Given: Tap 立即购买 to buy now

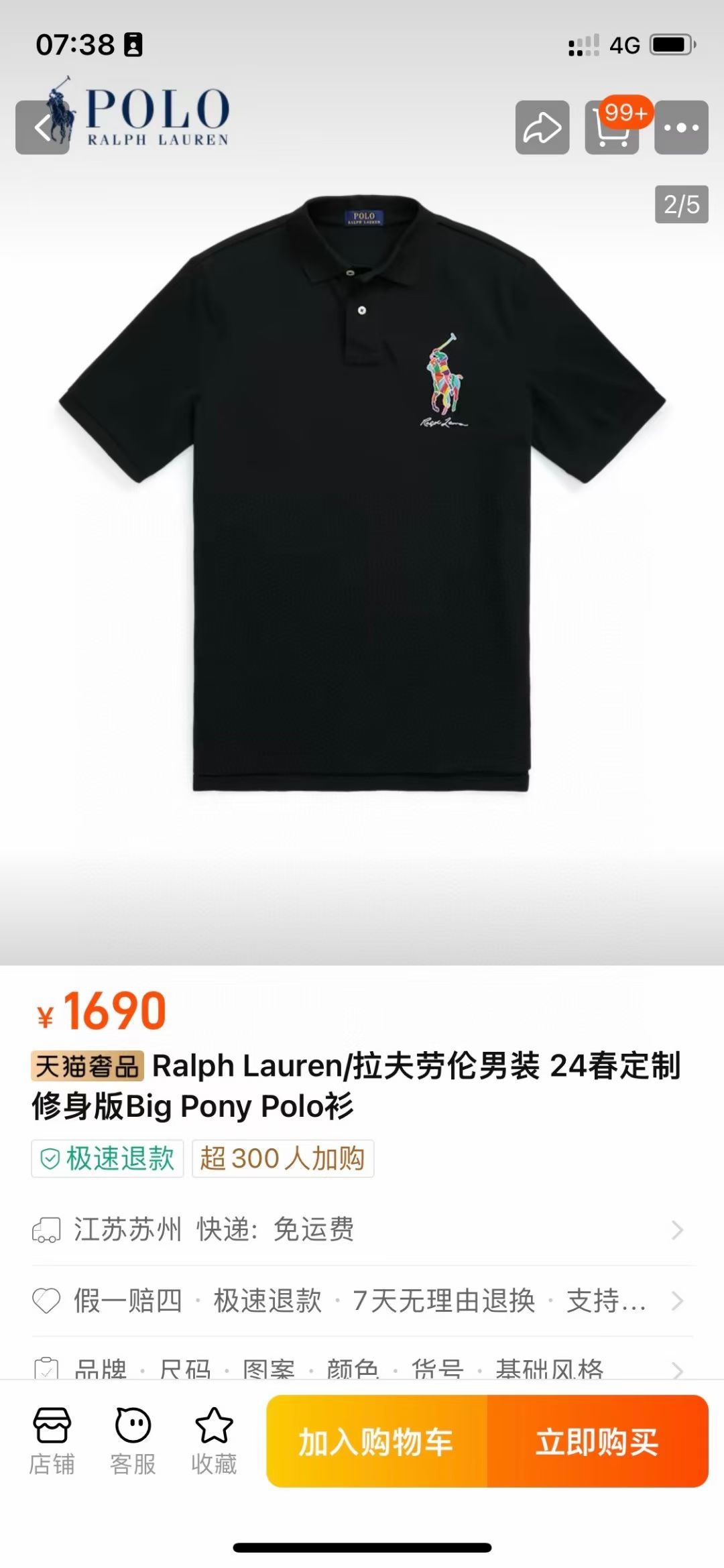Looking at the screenshot, I should click(597, 1442).
